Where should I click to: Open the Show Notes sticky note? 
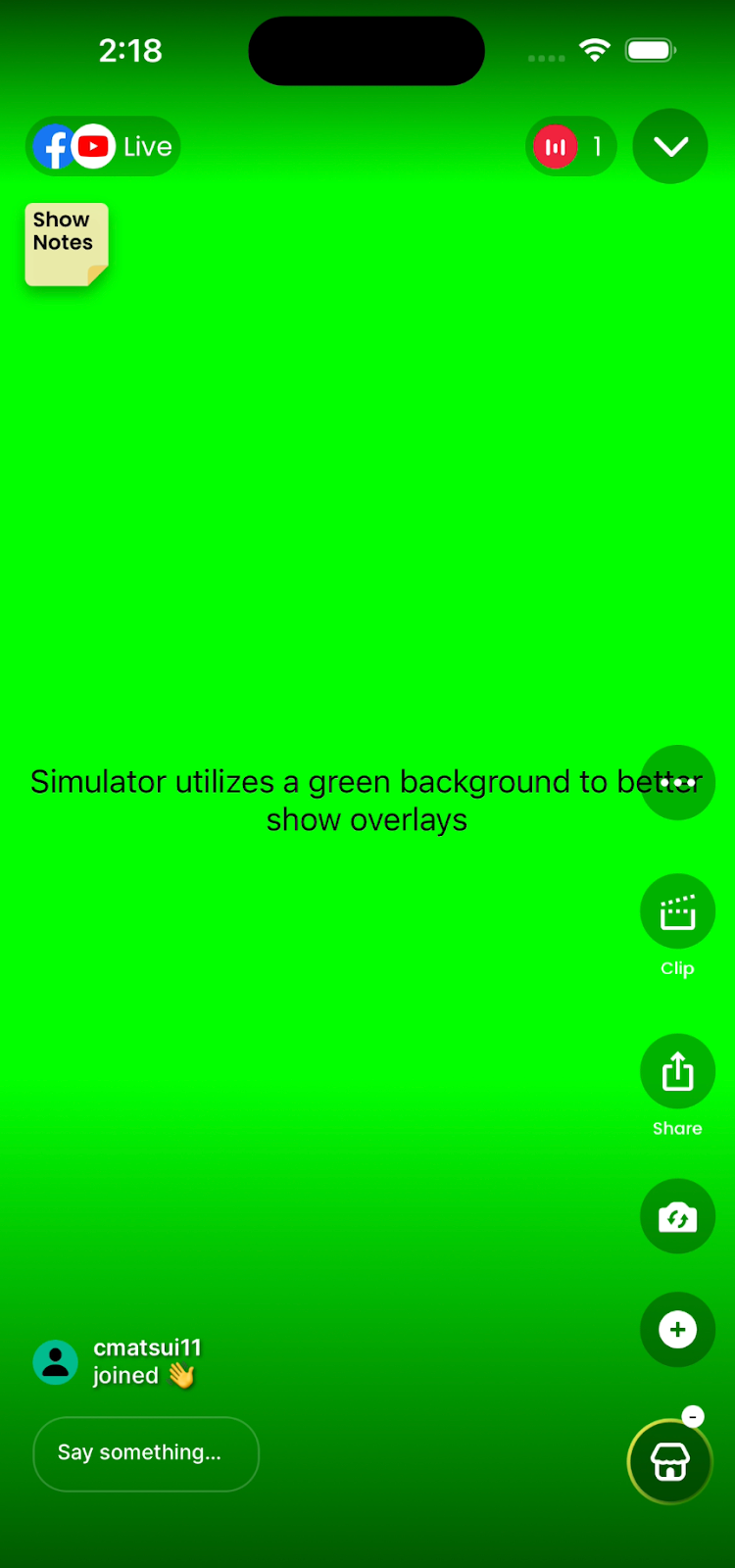pyautogui.click(x=66, y=244)
